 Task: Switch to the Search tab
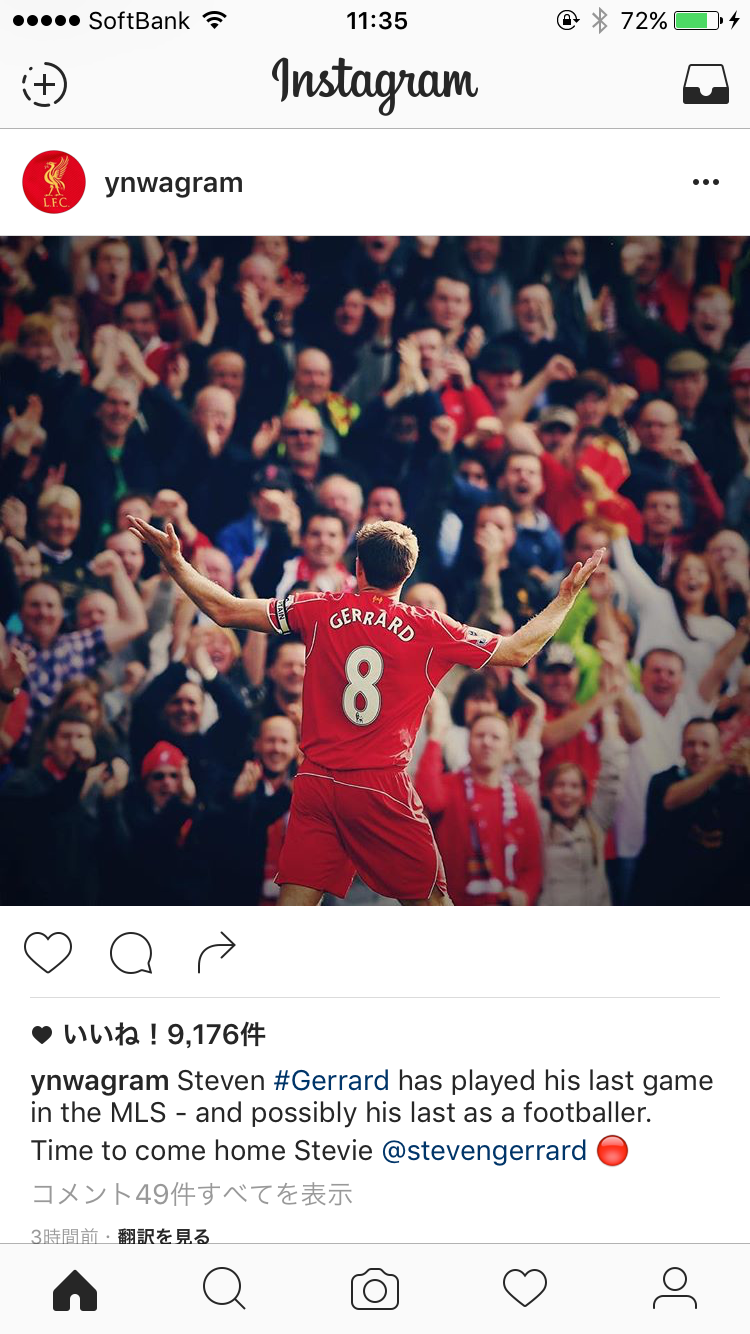[x=224, y=1289]
